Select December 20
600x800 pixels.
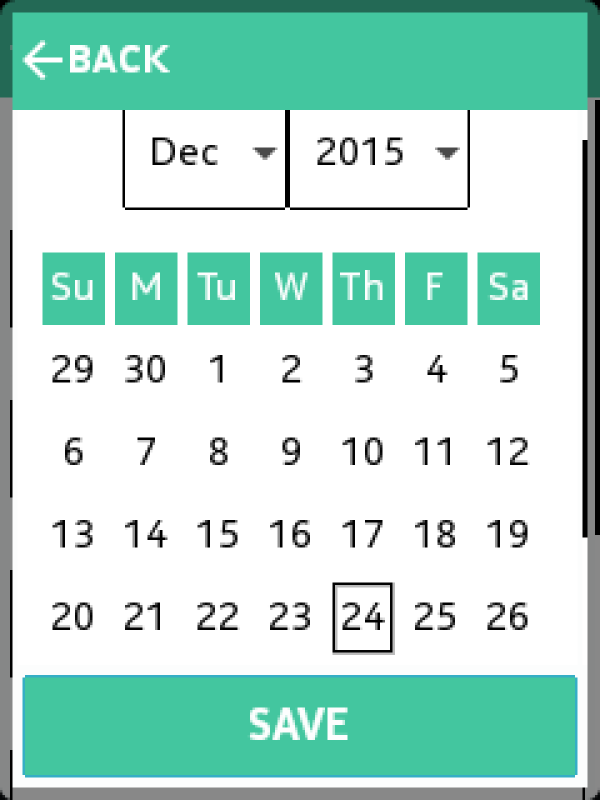click(72, 617)
